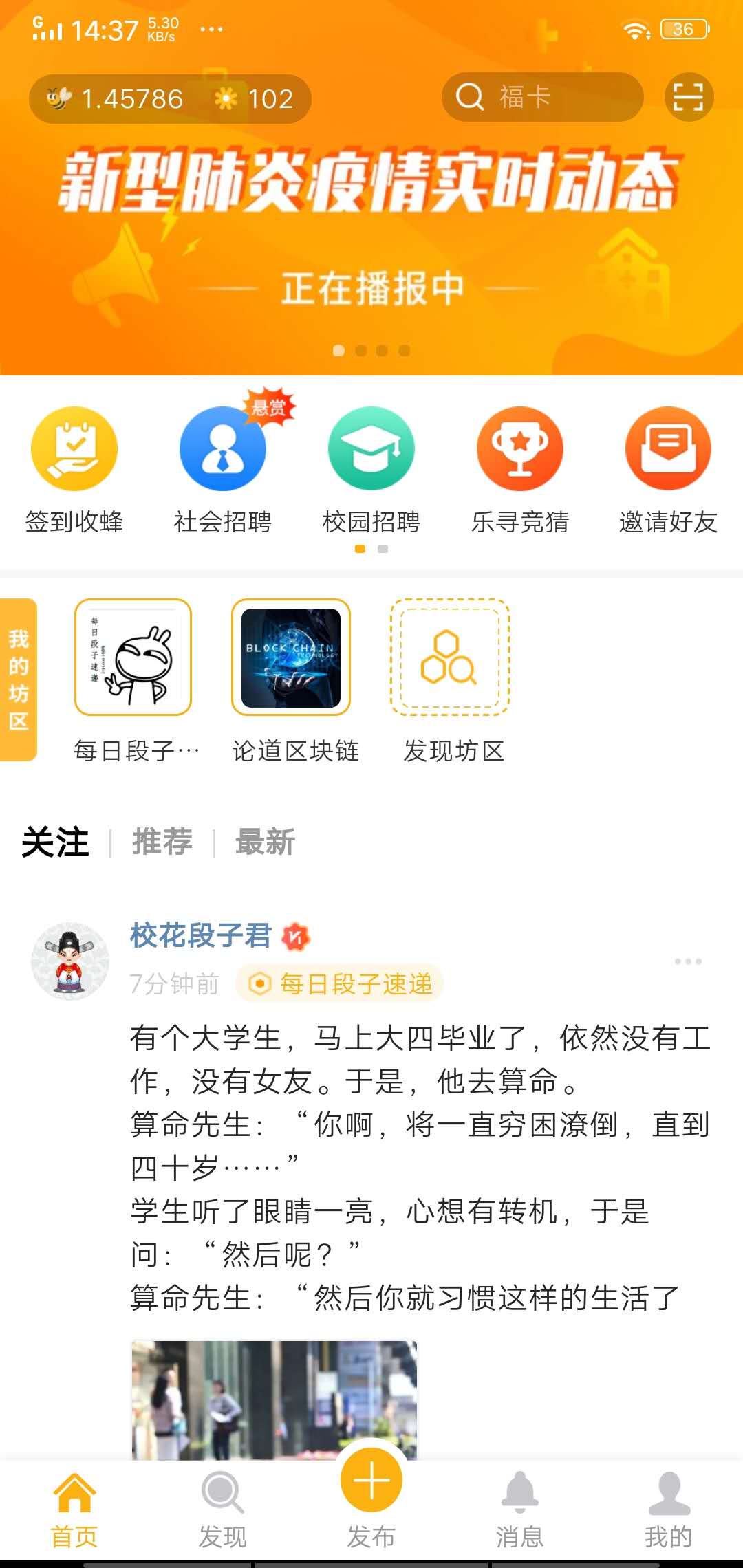
Task: Switch feed to second quick-actions page dot
Action: tap(383, 549)
